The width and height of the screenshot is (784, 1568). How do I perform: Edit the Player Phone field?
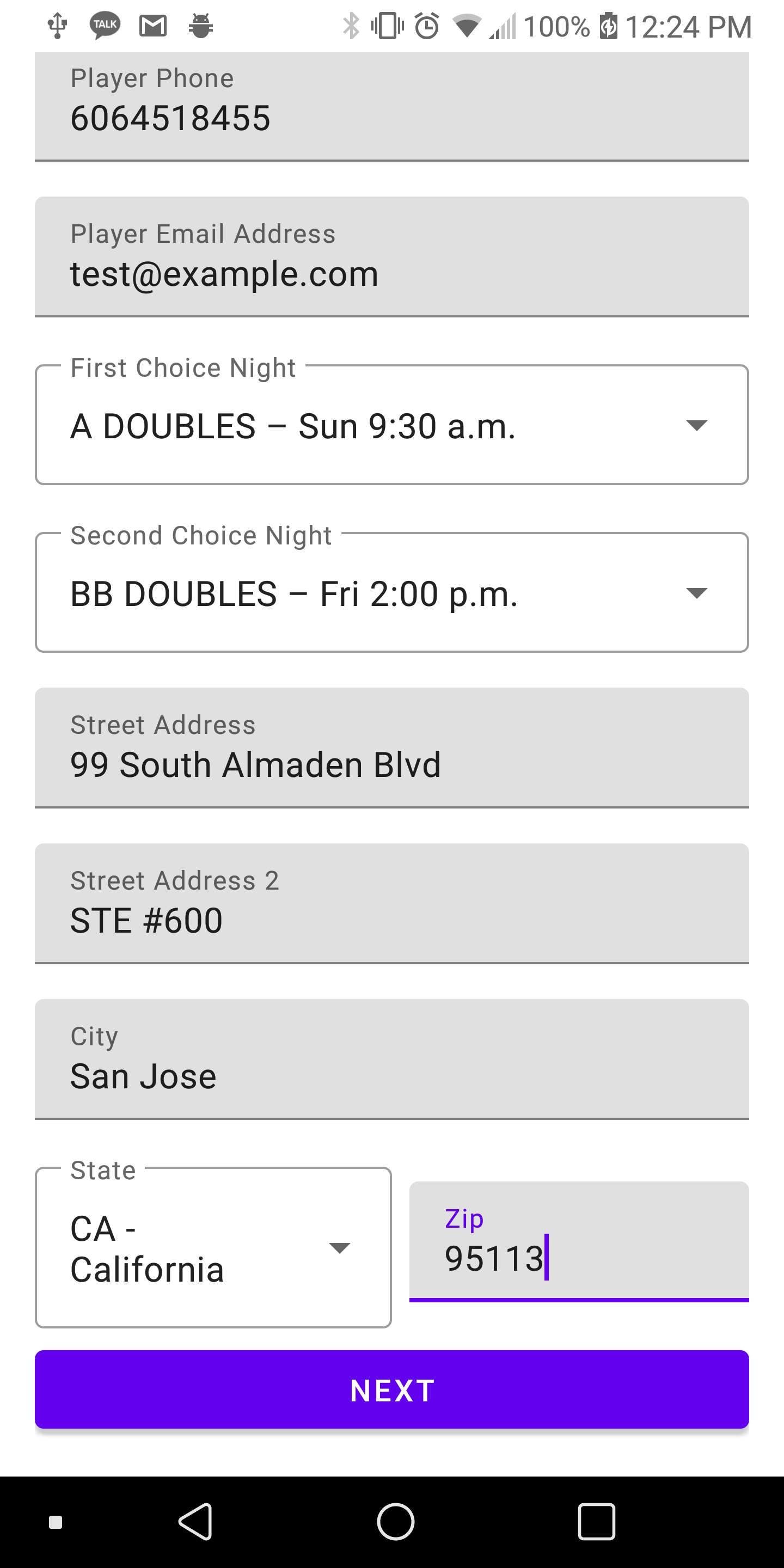pos(391,109)
